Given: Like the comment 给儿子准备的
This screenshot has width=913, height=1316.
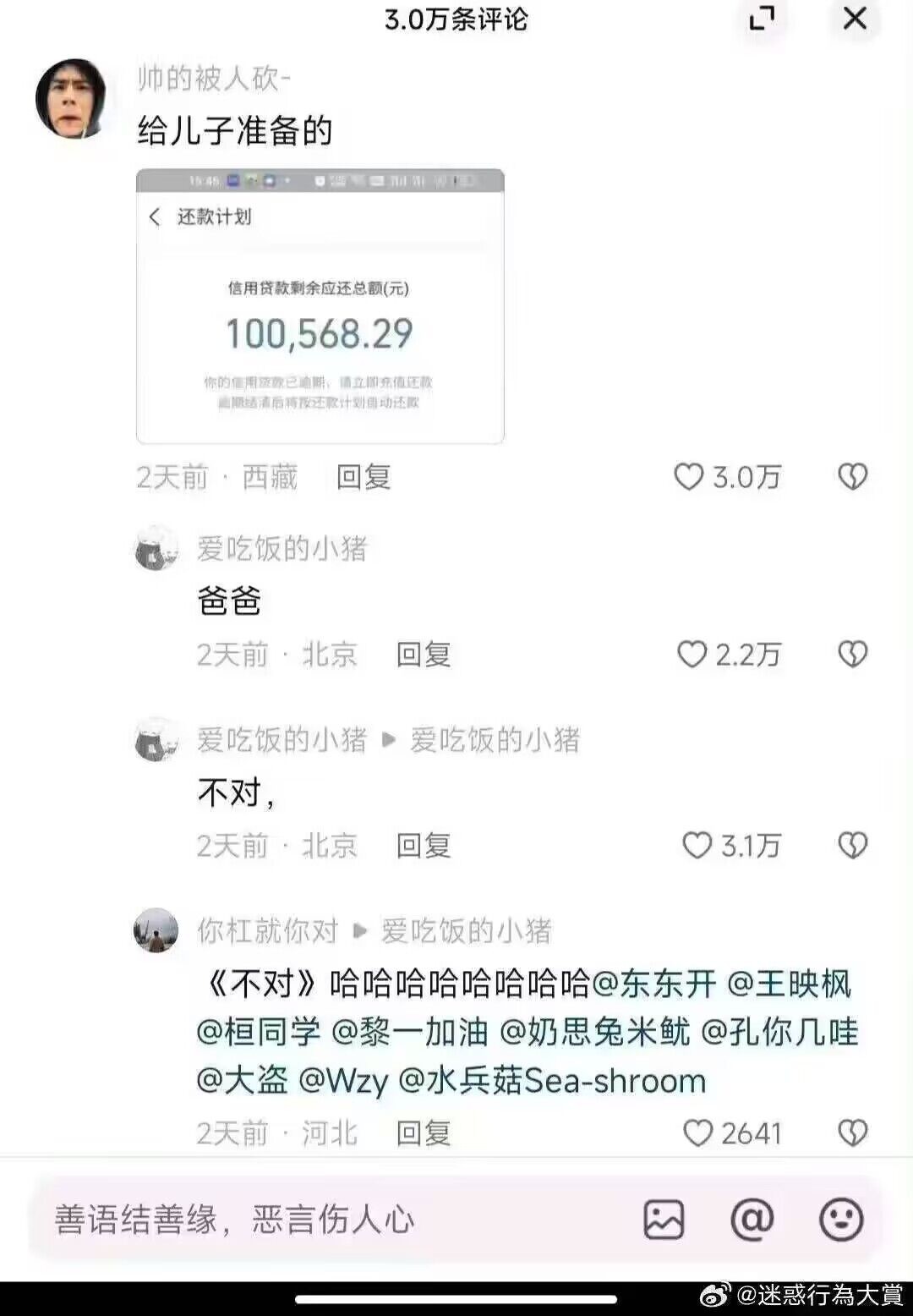Looking at the screenshot, I should coord(689,477).
